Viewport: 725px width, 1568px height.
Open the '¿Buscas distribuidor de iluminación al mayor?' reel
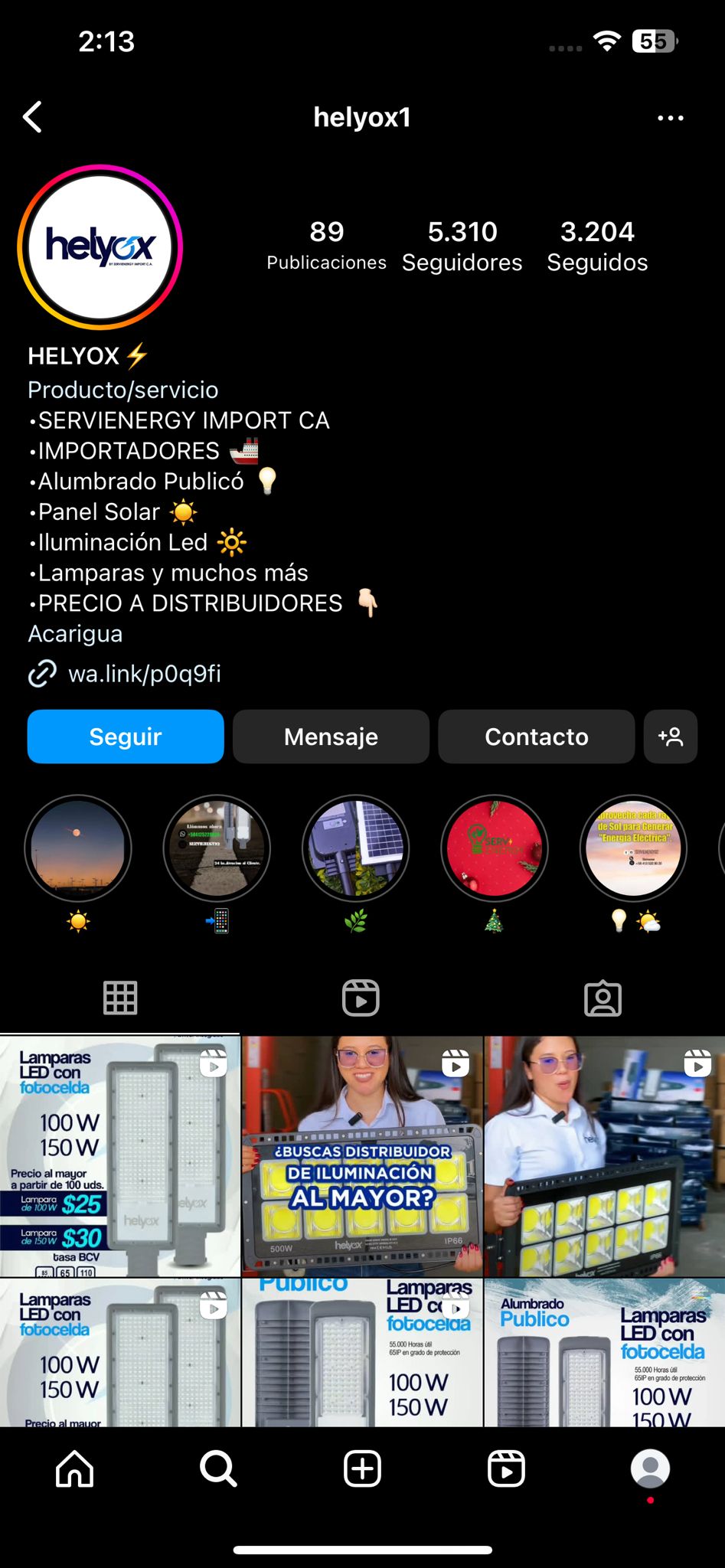pyautogui.click(x=362, y=1156)
